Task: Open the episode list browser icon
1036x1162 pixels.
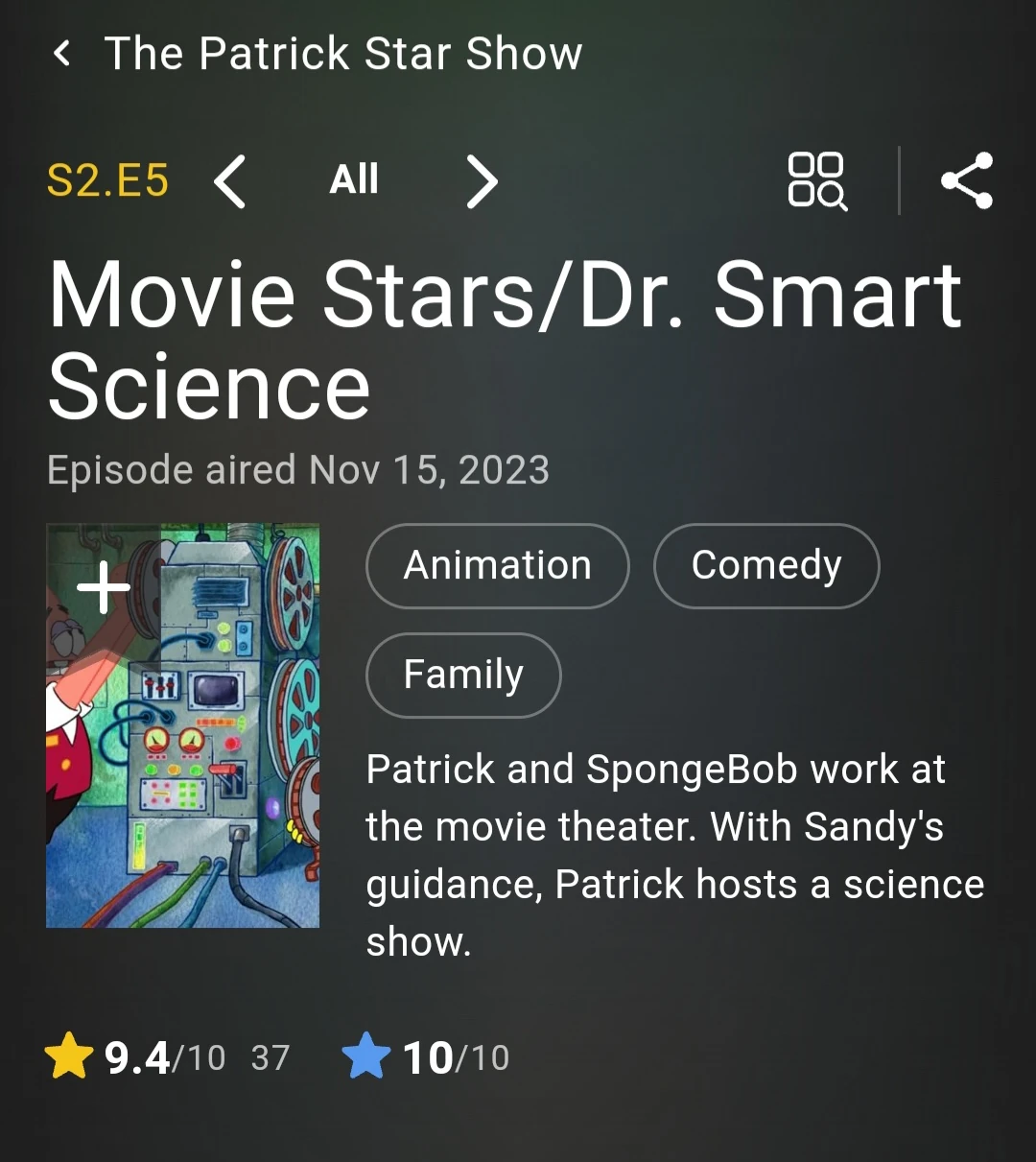Action: coord(817,182)
